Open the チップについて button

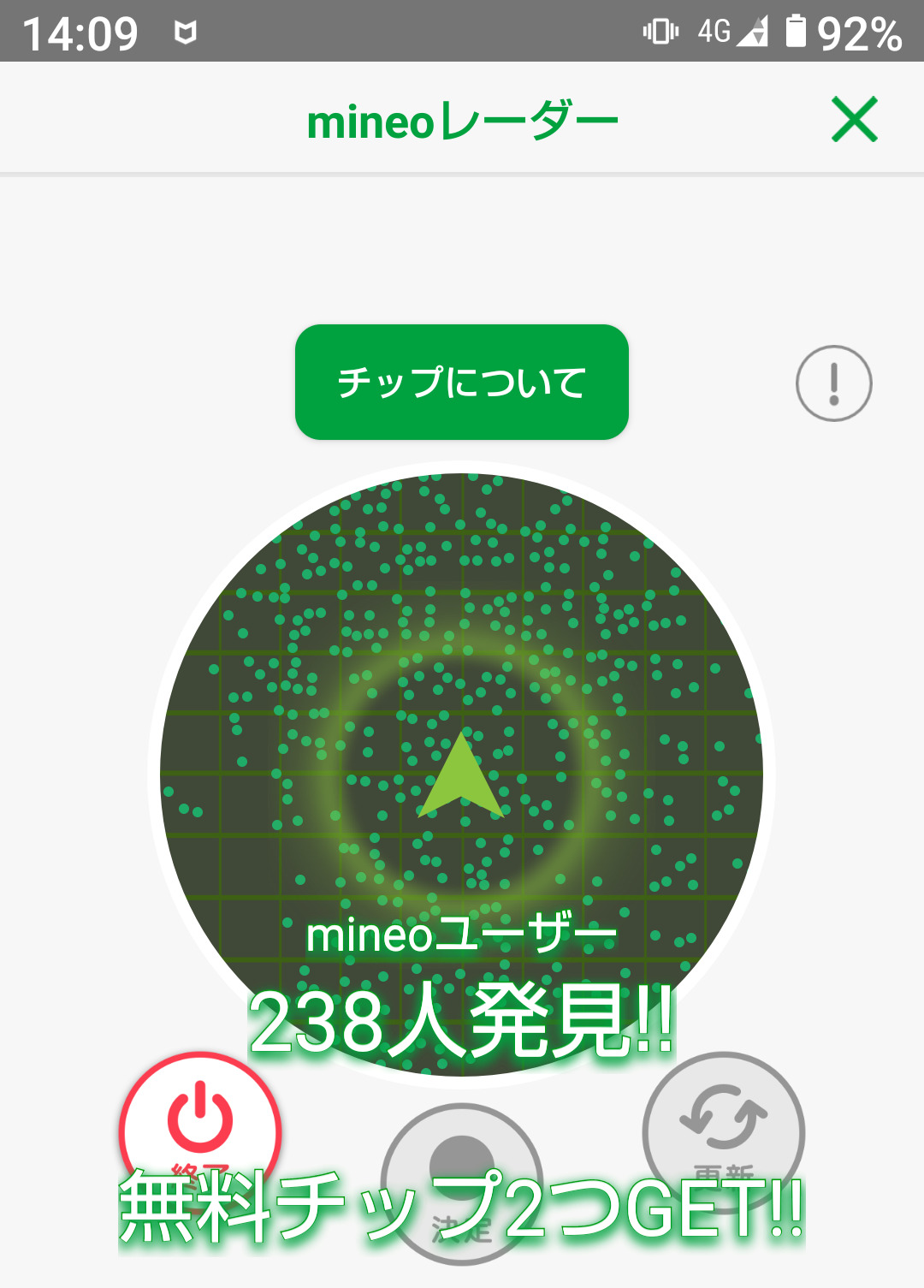(x=462, y=382)
